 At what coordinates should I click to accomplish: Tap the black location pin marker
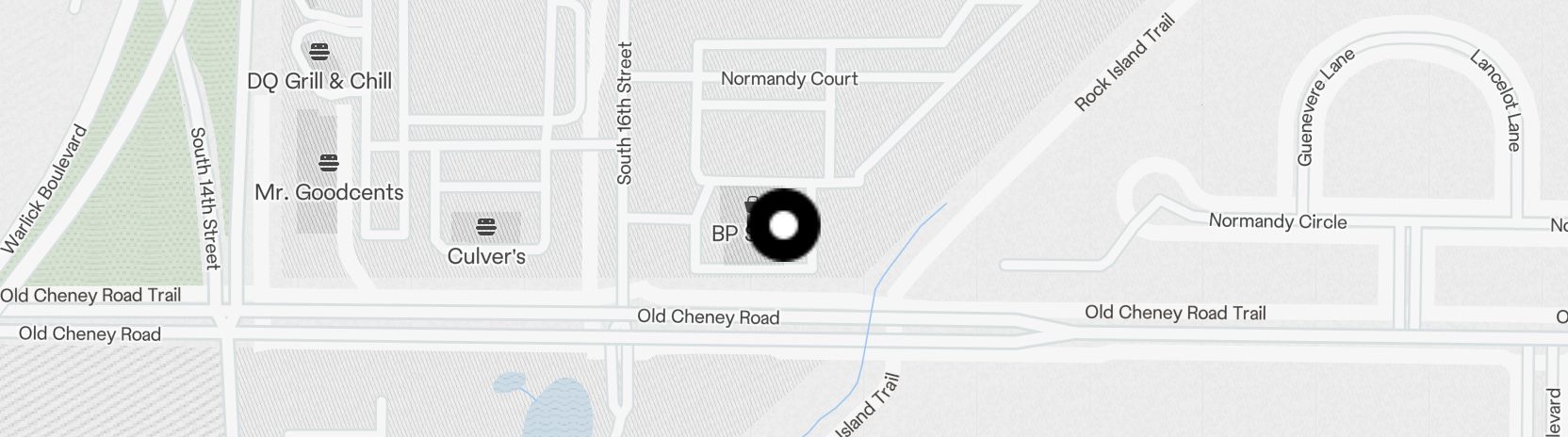[783, 225]
